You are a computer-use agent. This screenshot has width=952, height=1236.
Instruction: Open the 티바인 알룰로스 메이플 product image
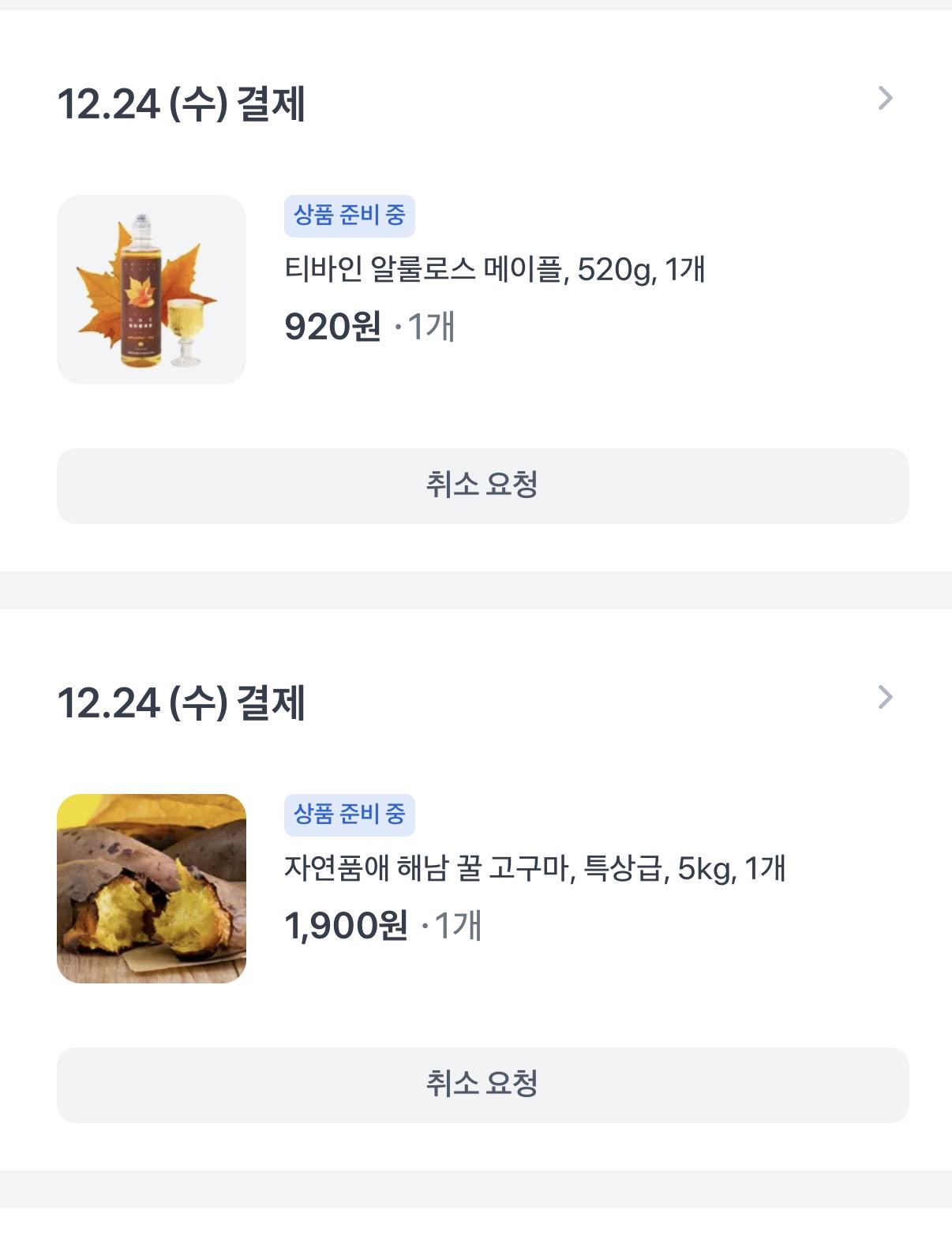[x=152, y=290]
